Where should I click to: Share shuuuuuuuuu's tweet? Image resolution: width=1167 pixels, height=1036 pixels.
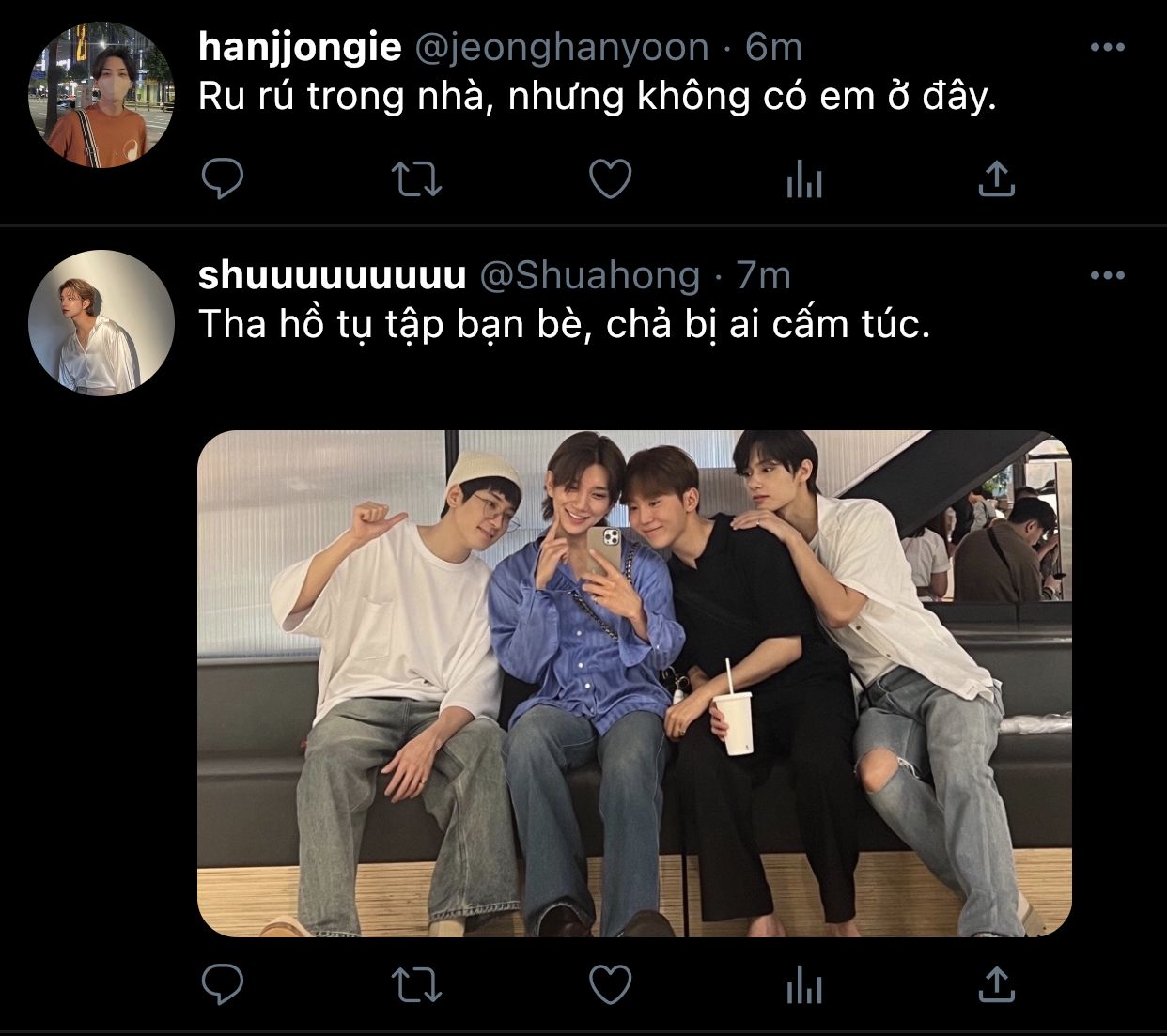[x=997, y=984]
